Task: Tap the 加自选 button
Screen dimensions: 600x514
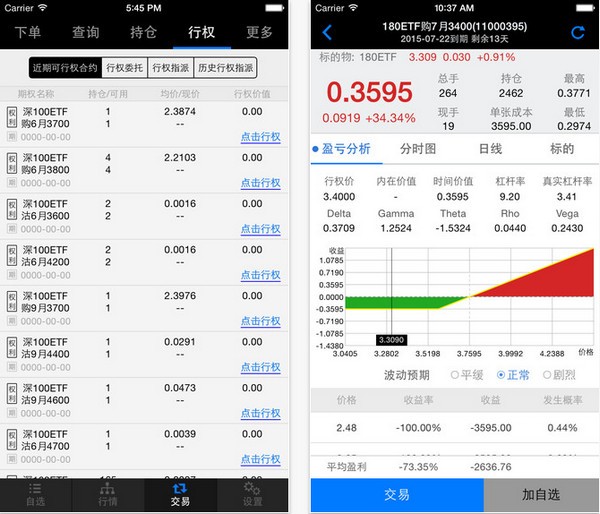Action: pyautogui.click(x=541, y=495)
